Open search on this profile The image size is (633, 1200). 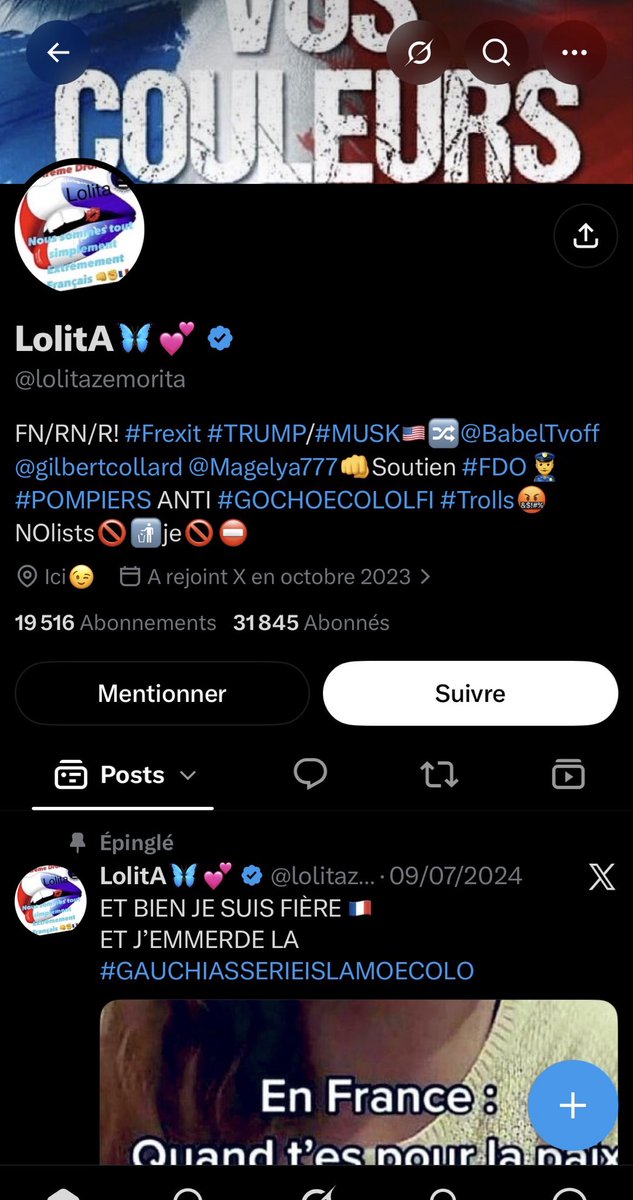tap(497, 52)
